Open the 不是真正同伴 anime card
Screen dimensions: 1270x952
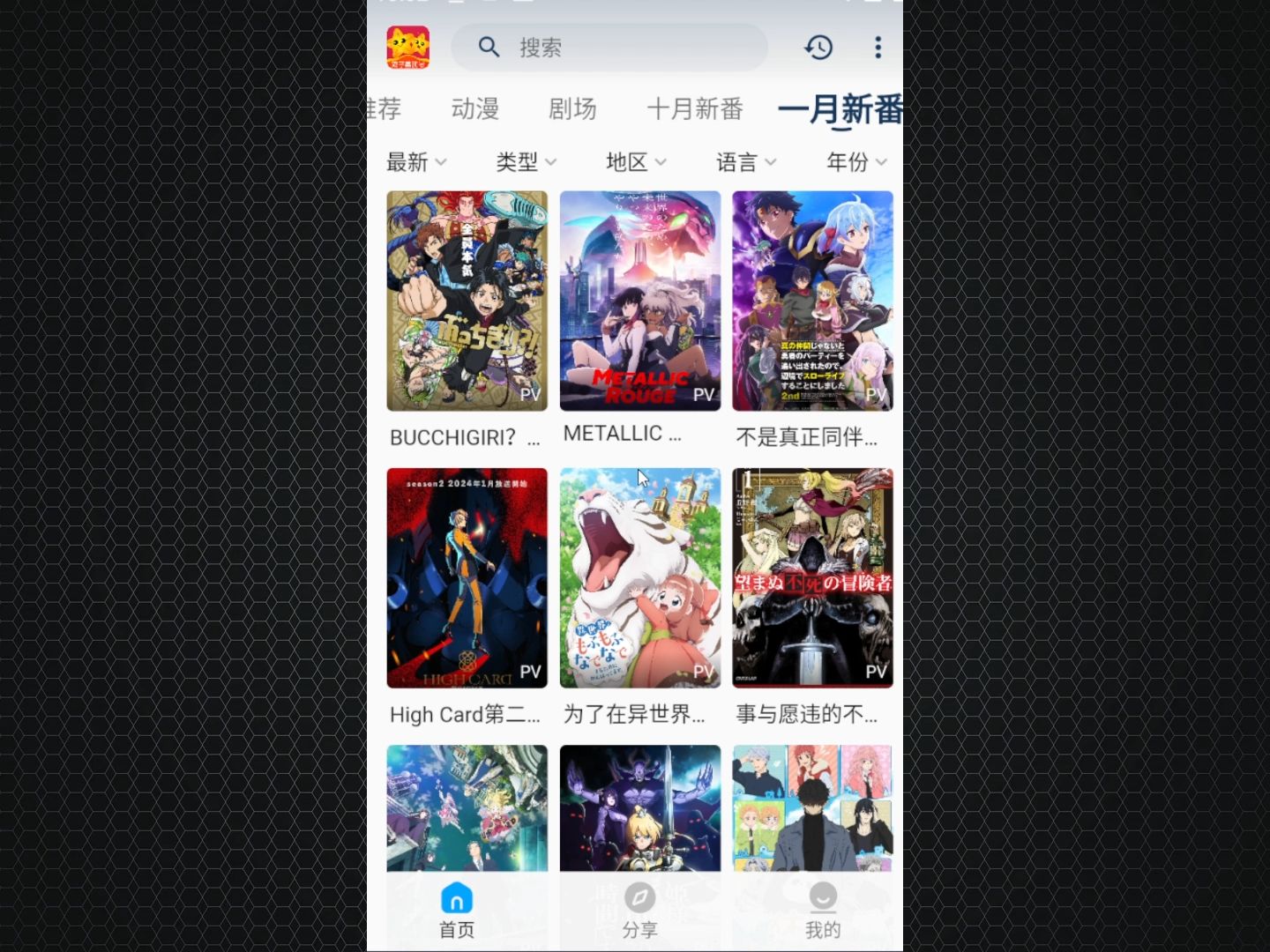click(x=812, y=301)
